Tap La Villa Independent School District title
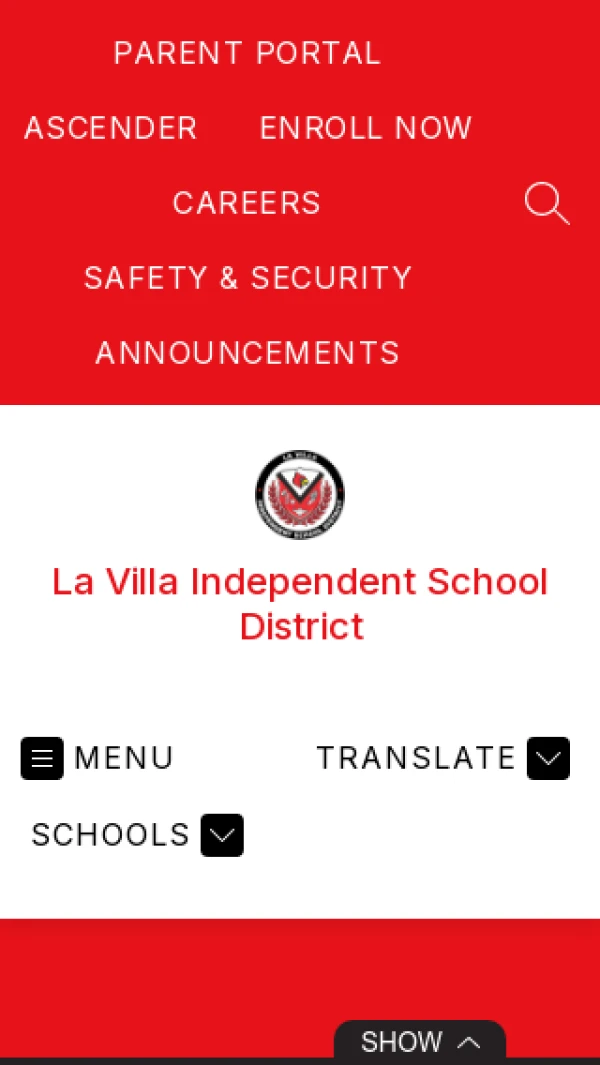Screen dimensions: 600x1065 [x=300, y=604]
